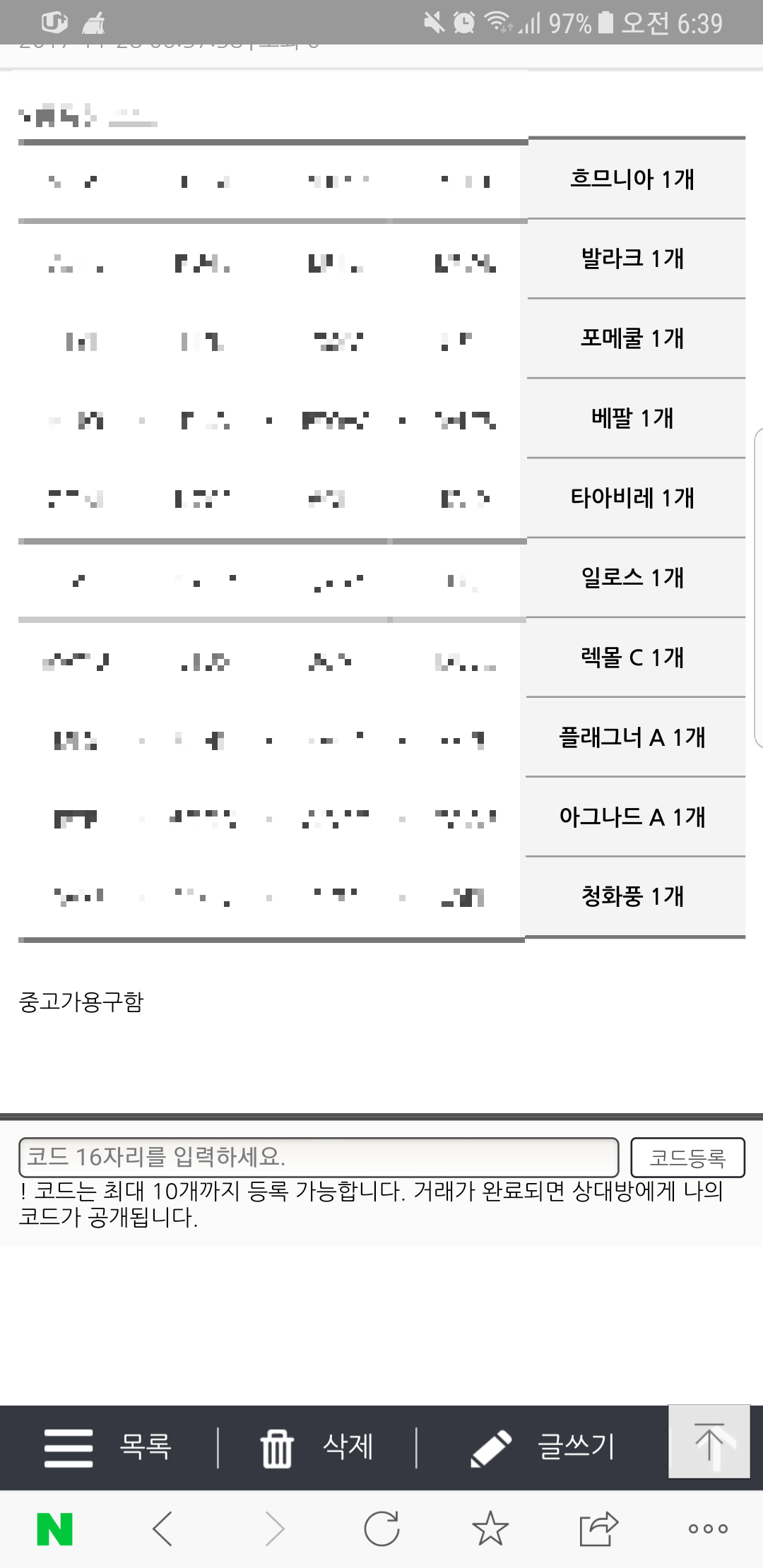Viewport: 763px width, 1568px height.
Task: Reload the current page
Action: click(x=381, y=1529)
